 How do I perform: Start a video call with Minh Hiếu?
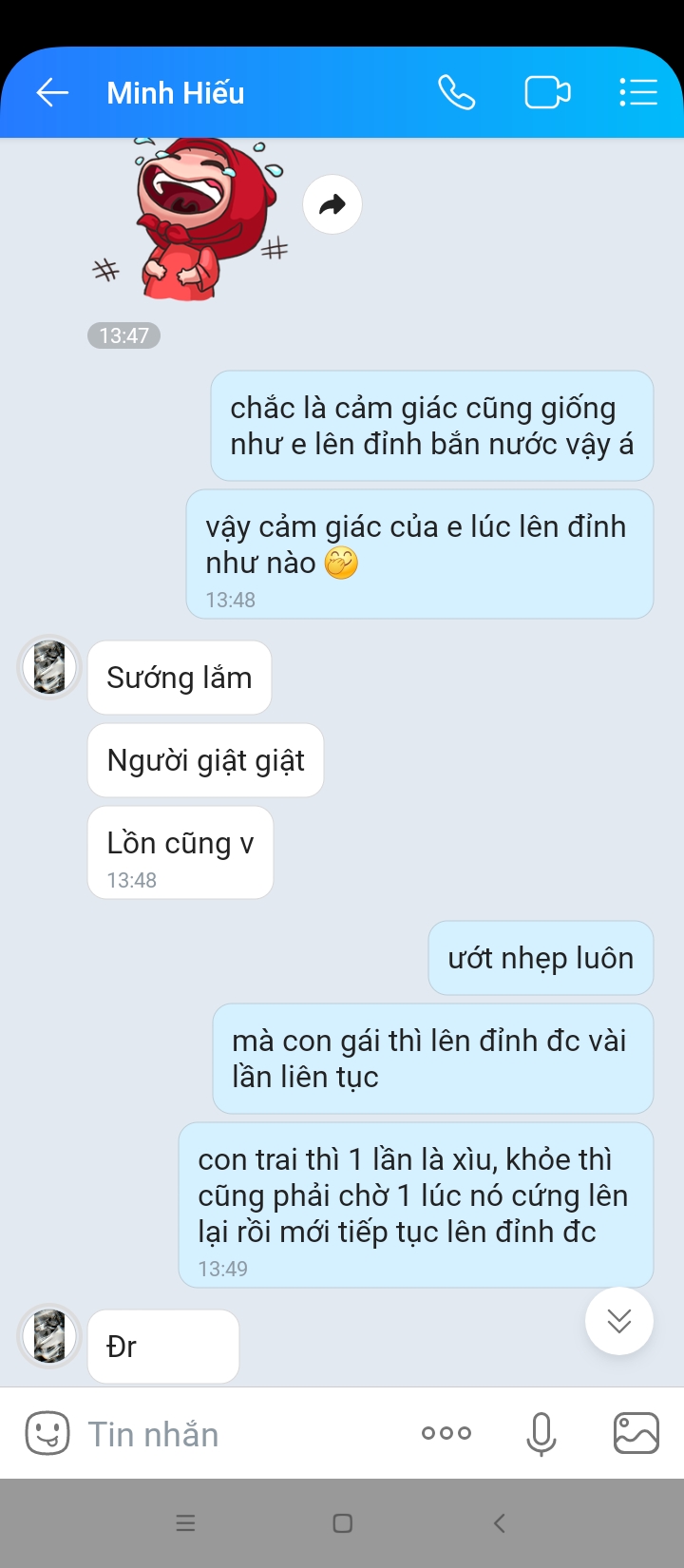pyautogui.click(x=547, y=92)
